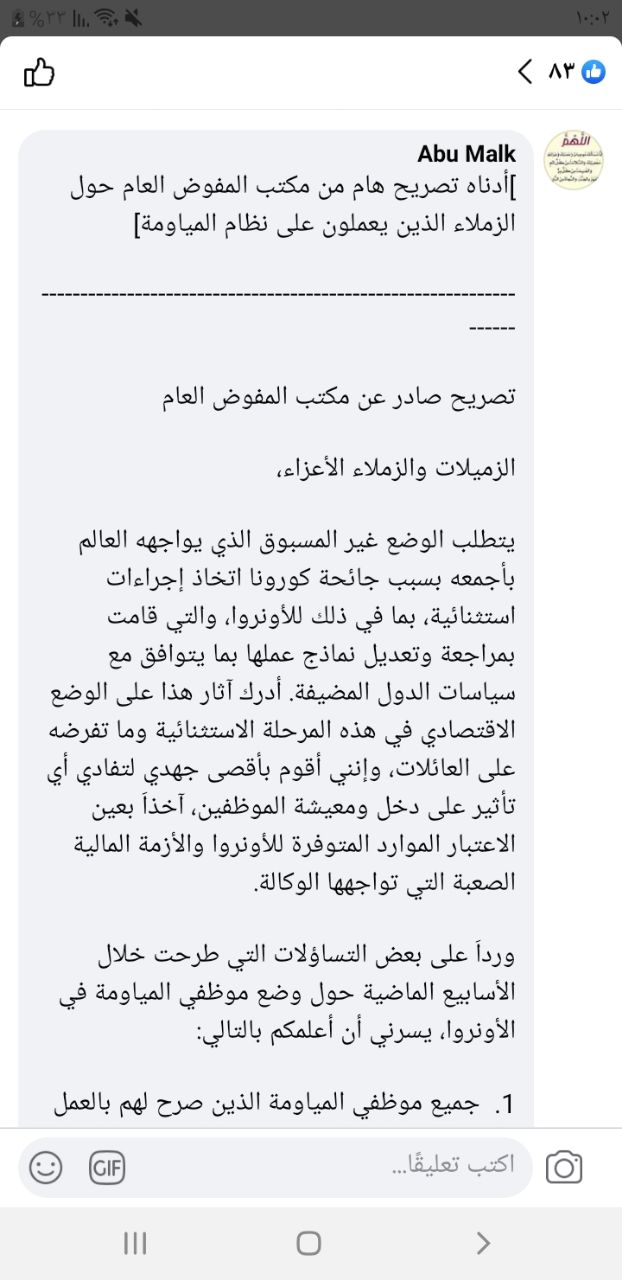
Task: Go to the home screen
Action: click(x=309, y=1243)
